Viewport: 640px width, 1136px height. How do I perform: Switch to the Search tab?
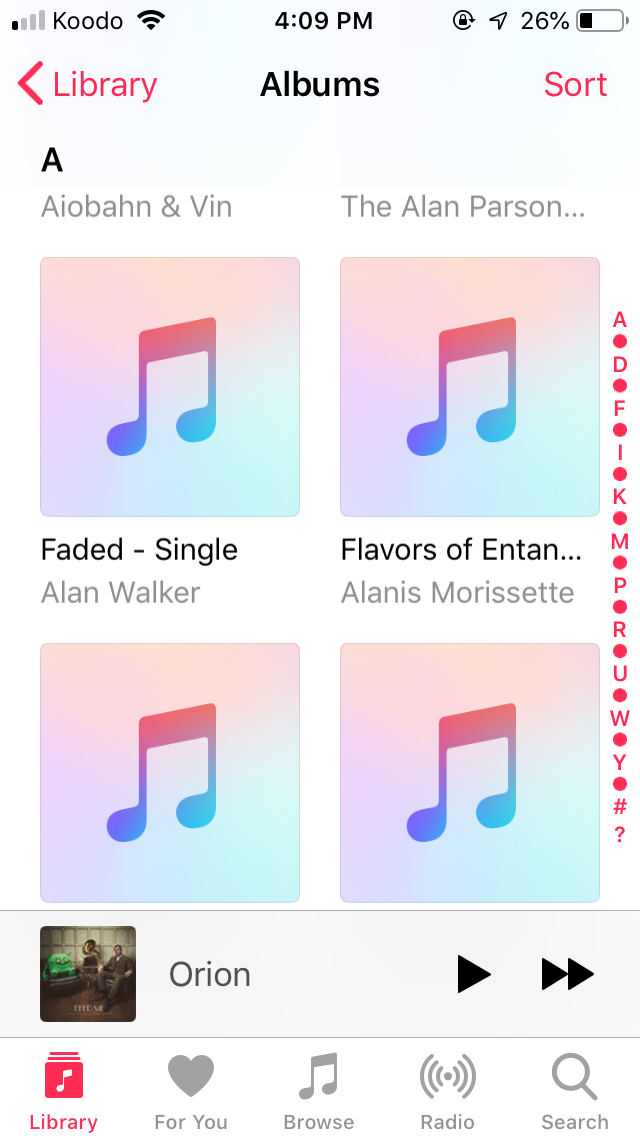(x=575, y=1092)
